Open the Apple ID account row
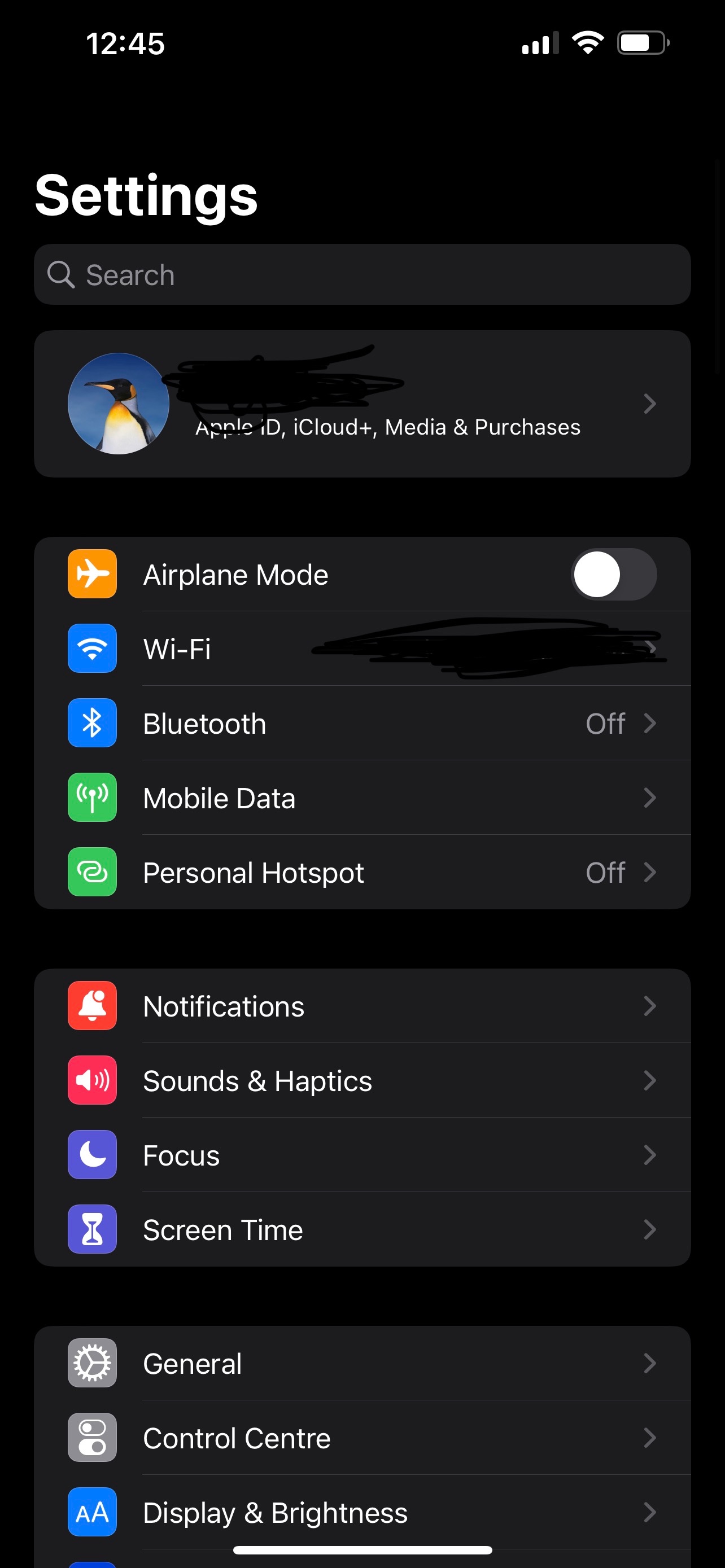Screen dimensions: 725x1568 pyautogui.click(x=362, y=404)
